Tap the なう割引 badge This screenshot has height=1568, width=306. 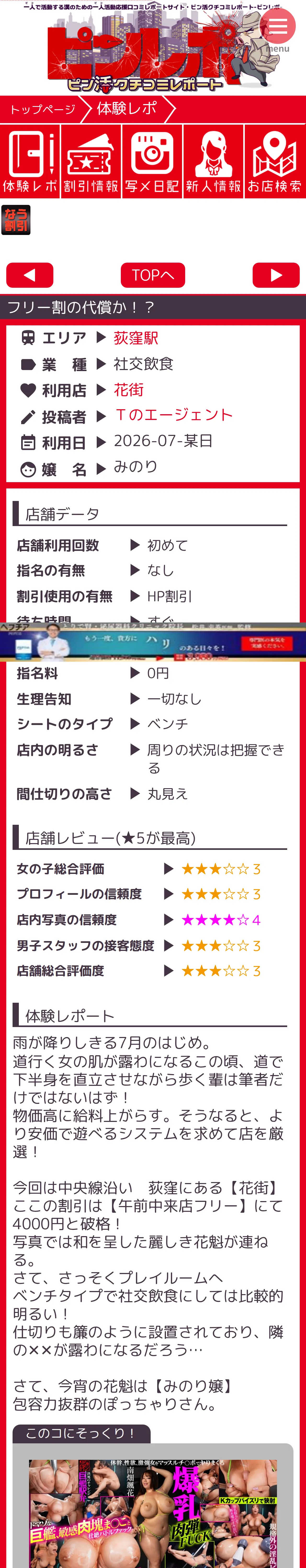16,220
